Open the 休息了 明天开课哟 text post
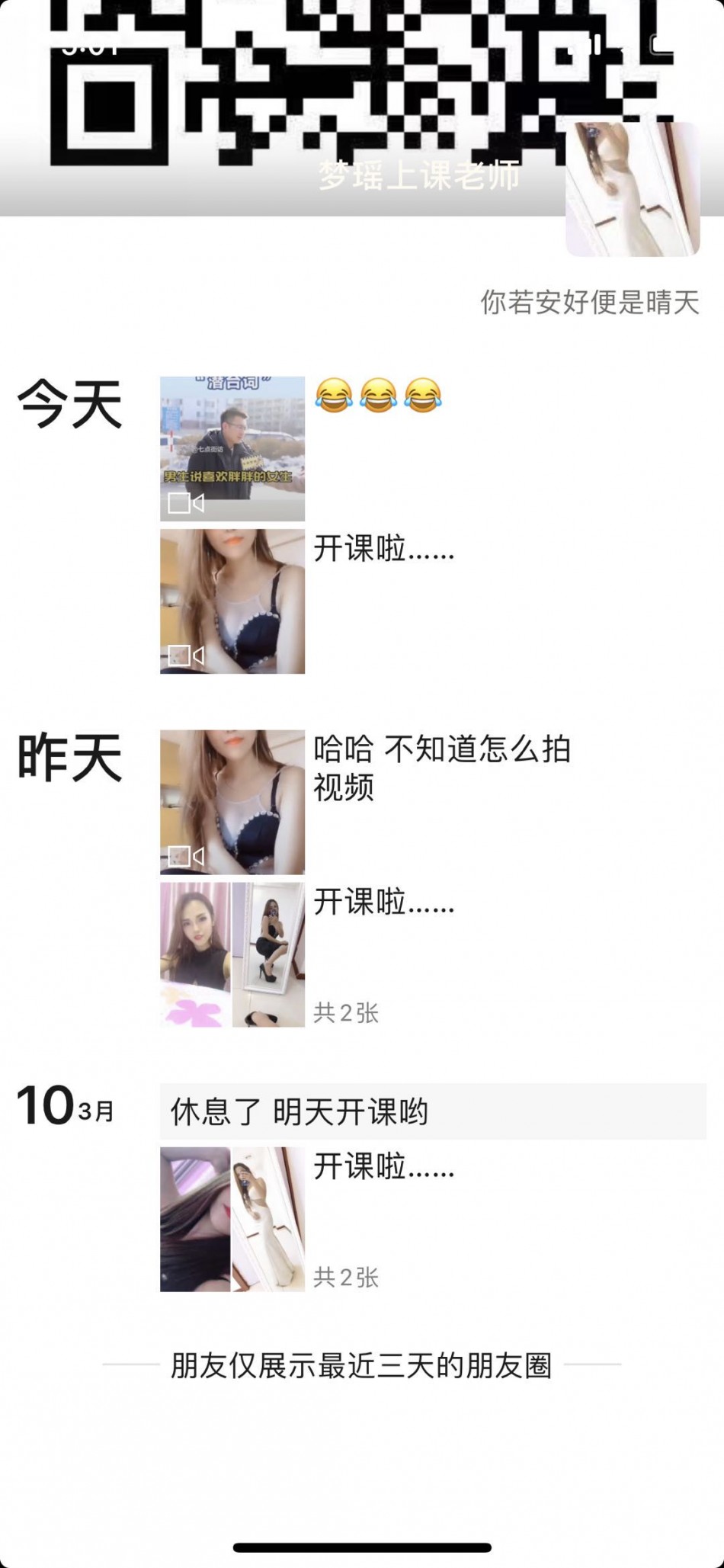Image resolution: width=724 pixels, height=1568 pixels. pos(433,1111)
